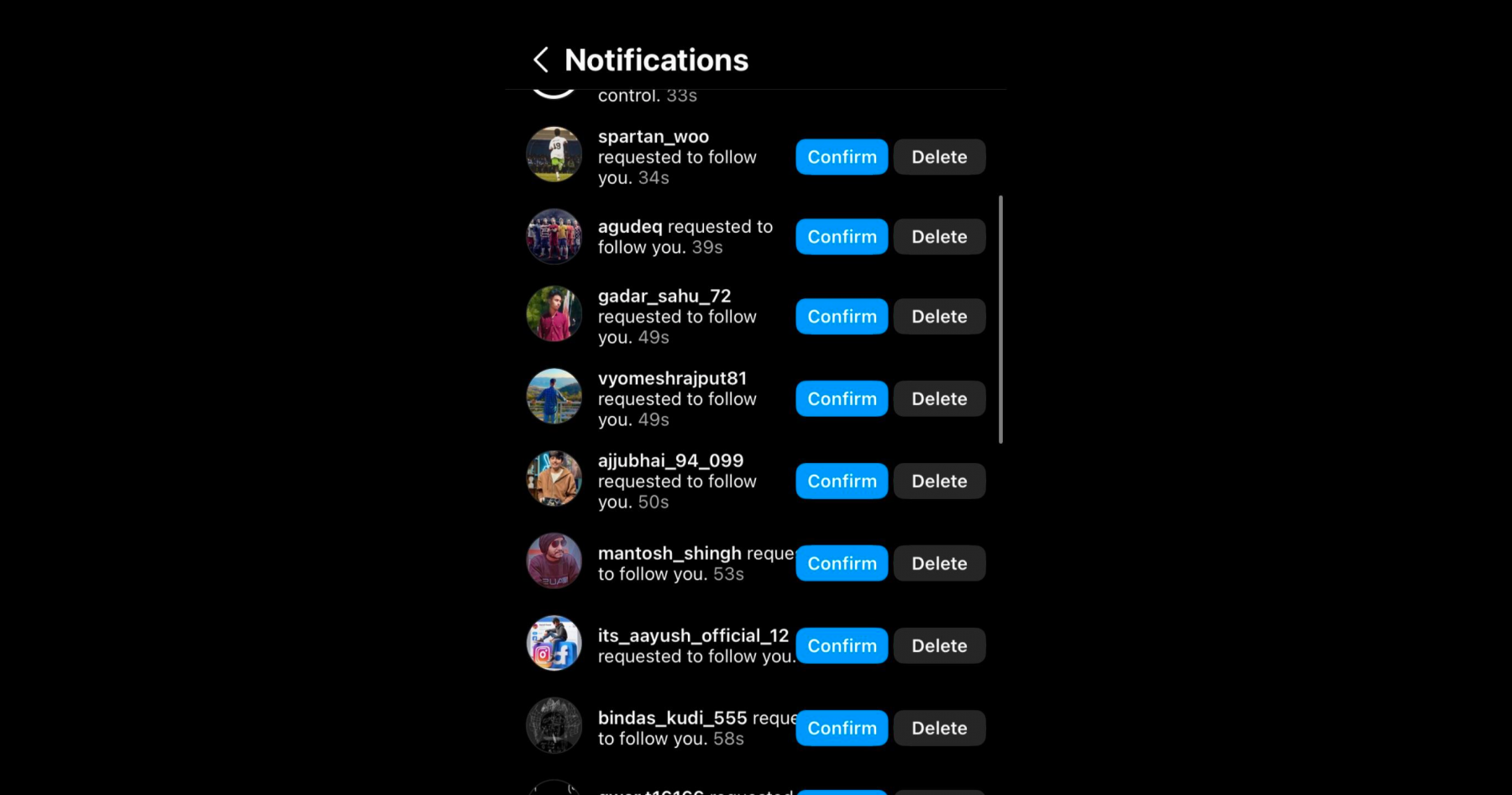Image resolution: width=1512 pixels, height=795 pixels.
Task: Confirm its_aayush_official_12's follow request
Action: point(842,646)
